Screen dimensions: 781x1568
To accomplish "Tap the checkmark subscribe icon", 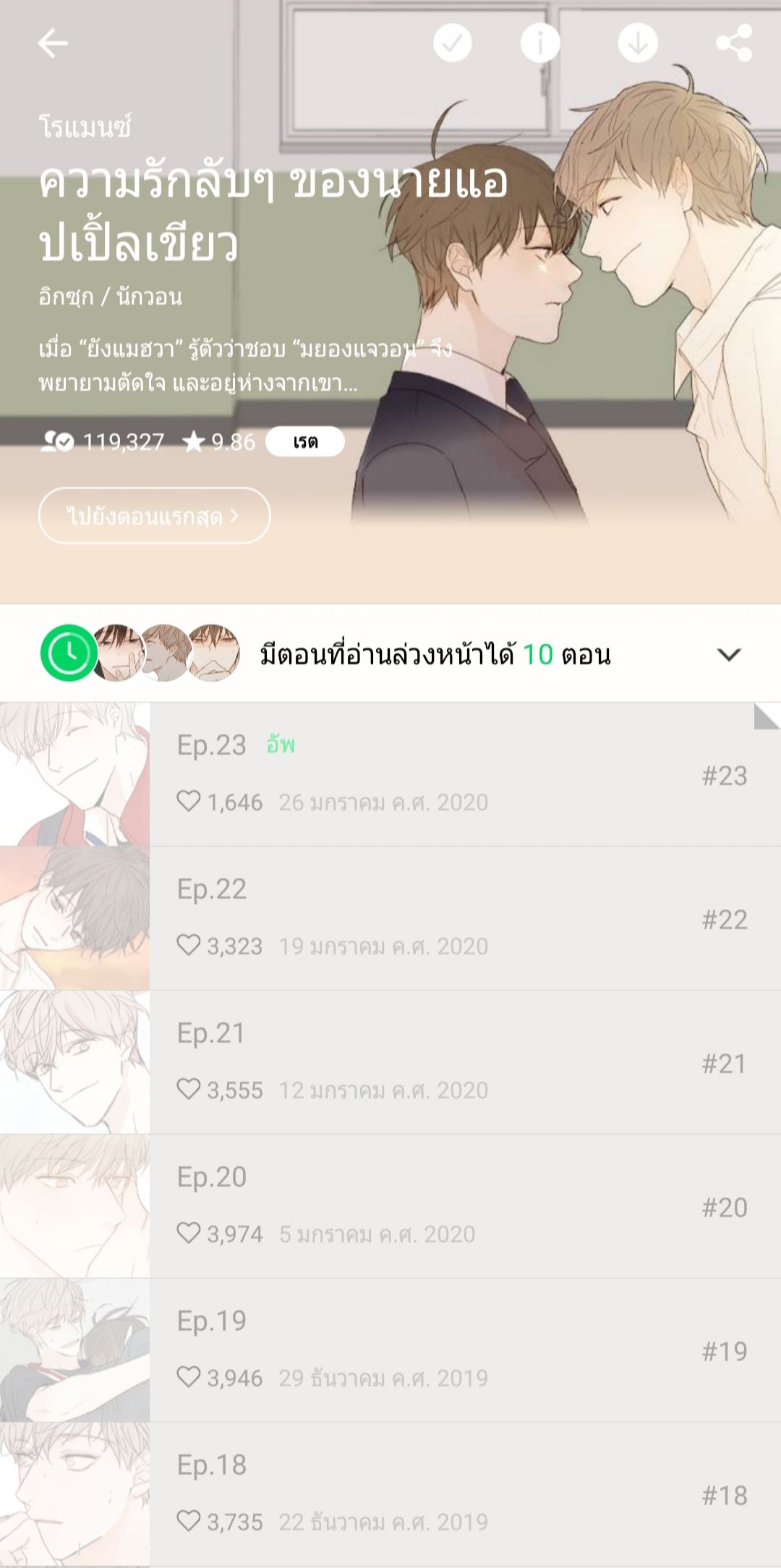I will (453, 43).
